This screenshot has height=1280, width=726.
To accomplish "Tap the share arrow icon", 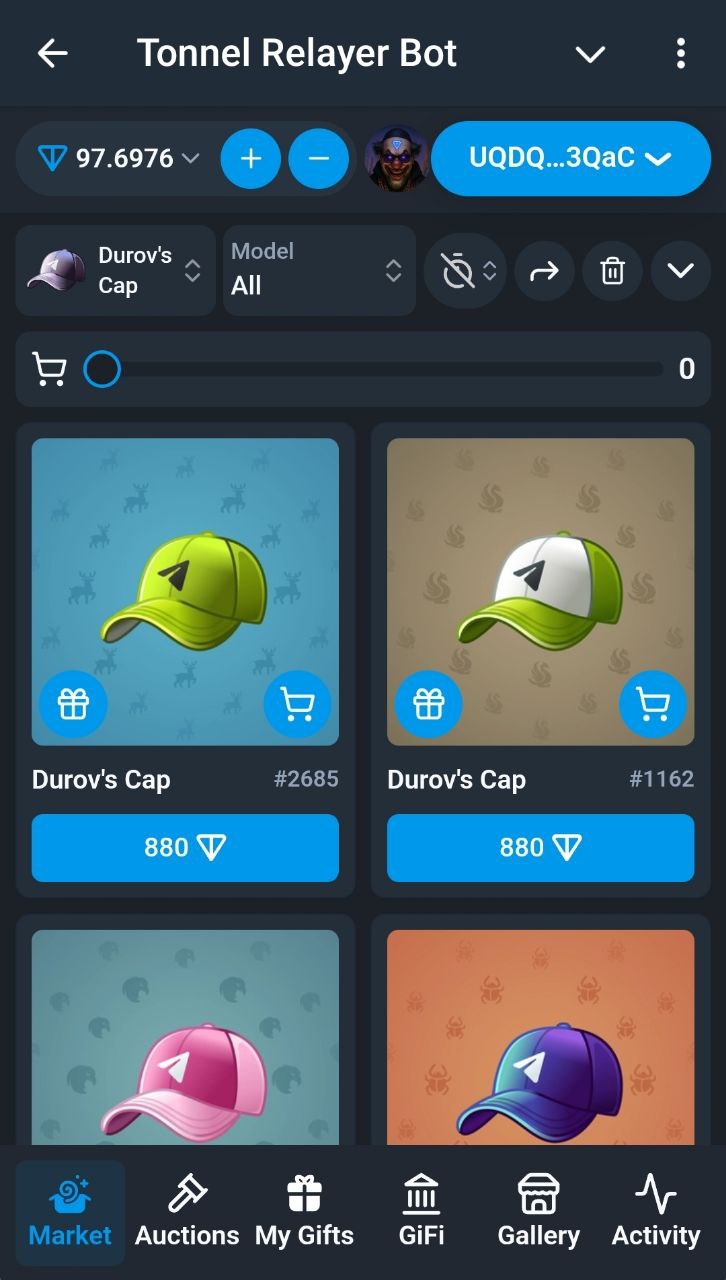I will pyautogui.click(x=544, y=270).
